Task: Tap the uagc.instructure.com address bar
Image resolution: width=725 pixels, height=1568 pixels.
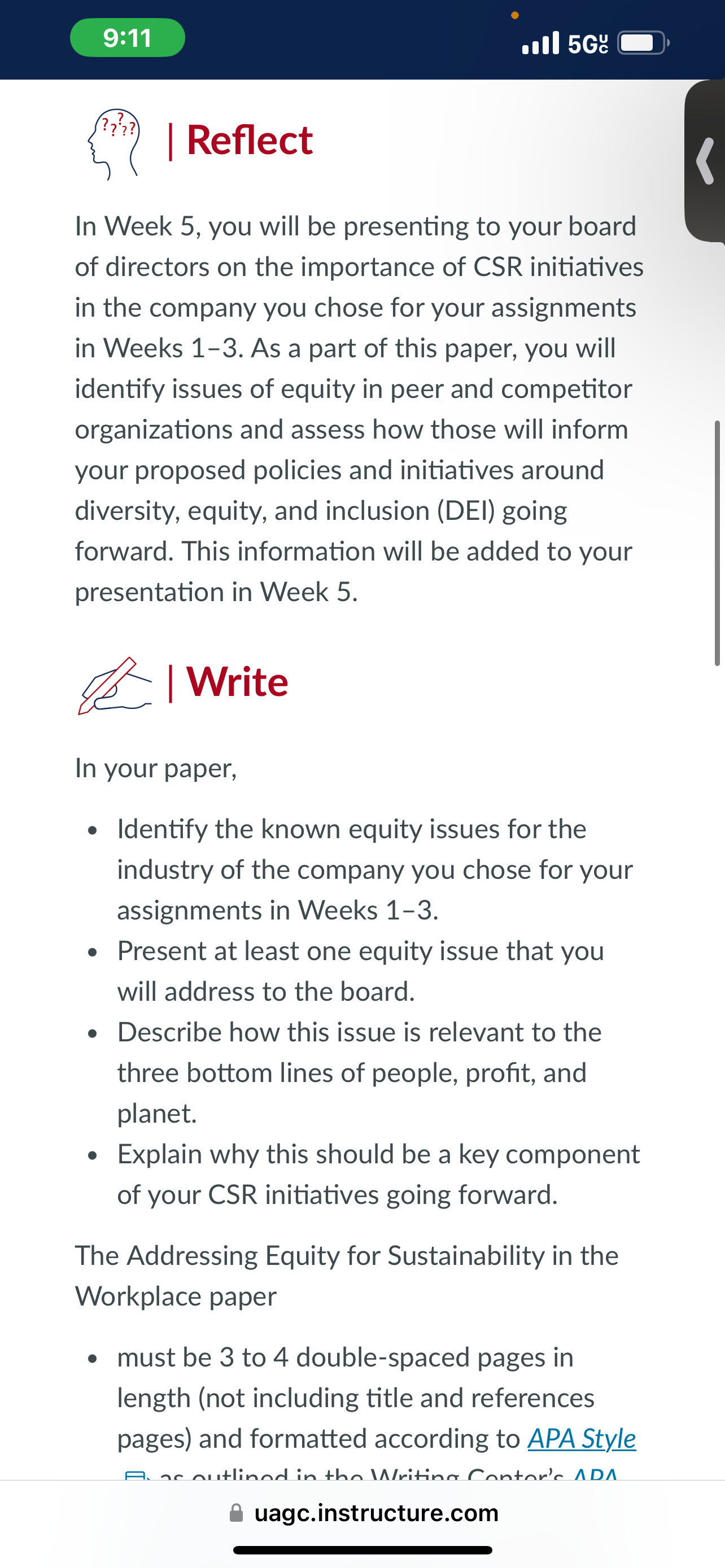Action: click(364, 1513)
